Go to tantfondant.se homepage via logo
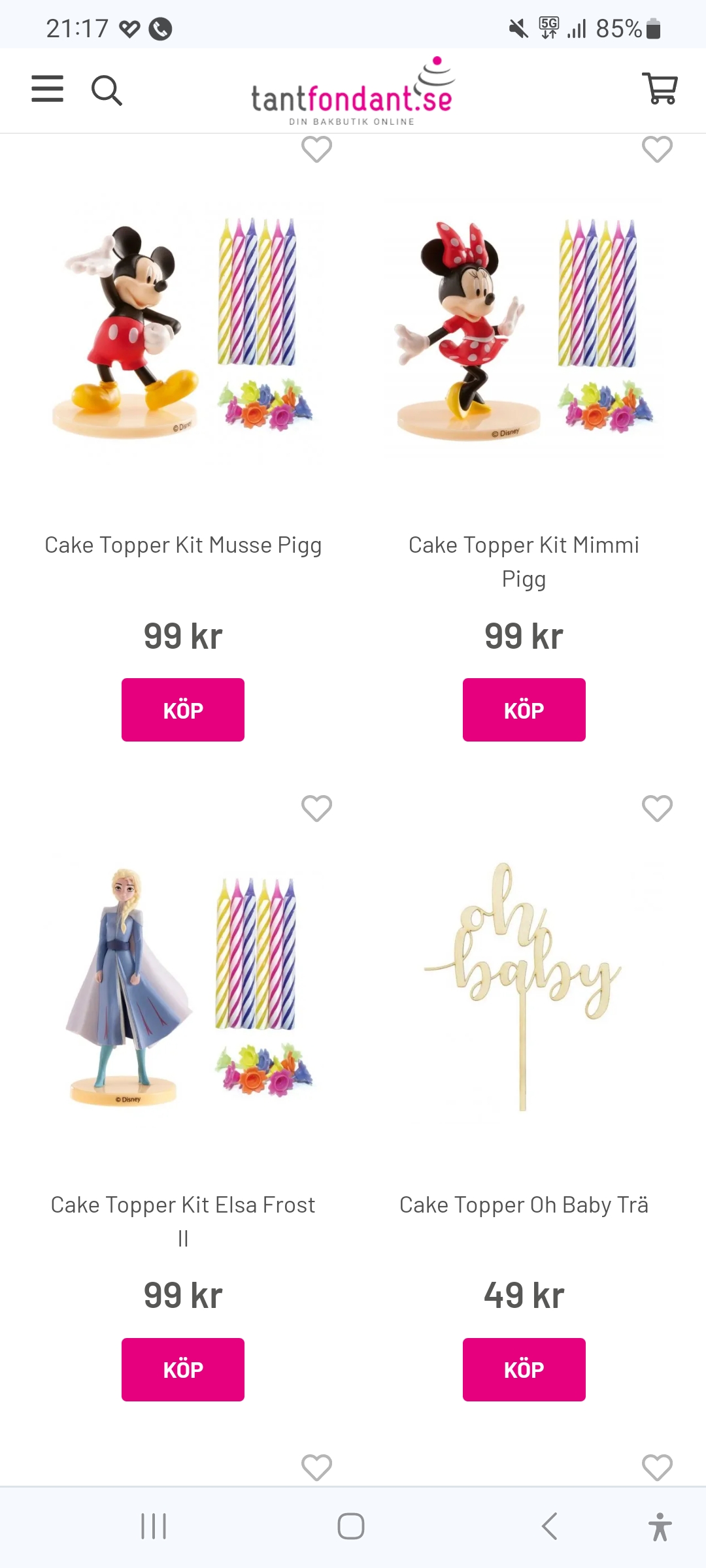 coord(352,93)
